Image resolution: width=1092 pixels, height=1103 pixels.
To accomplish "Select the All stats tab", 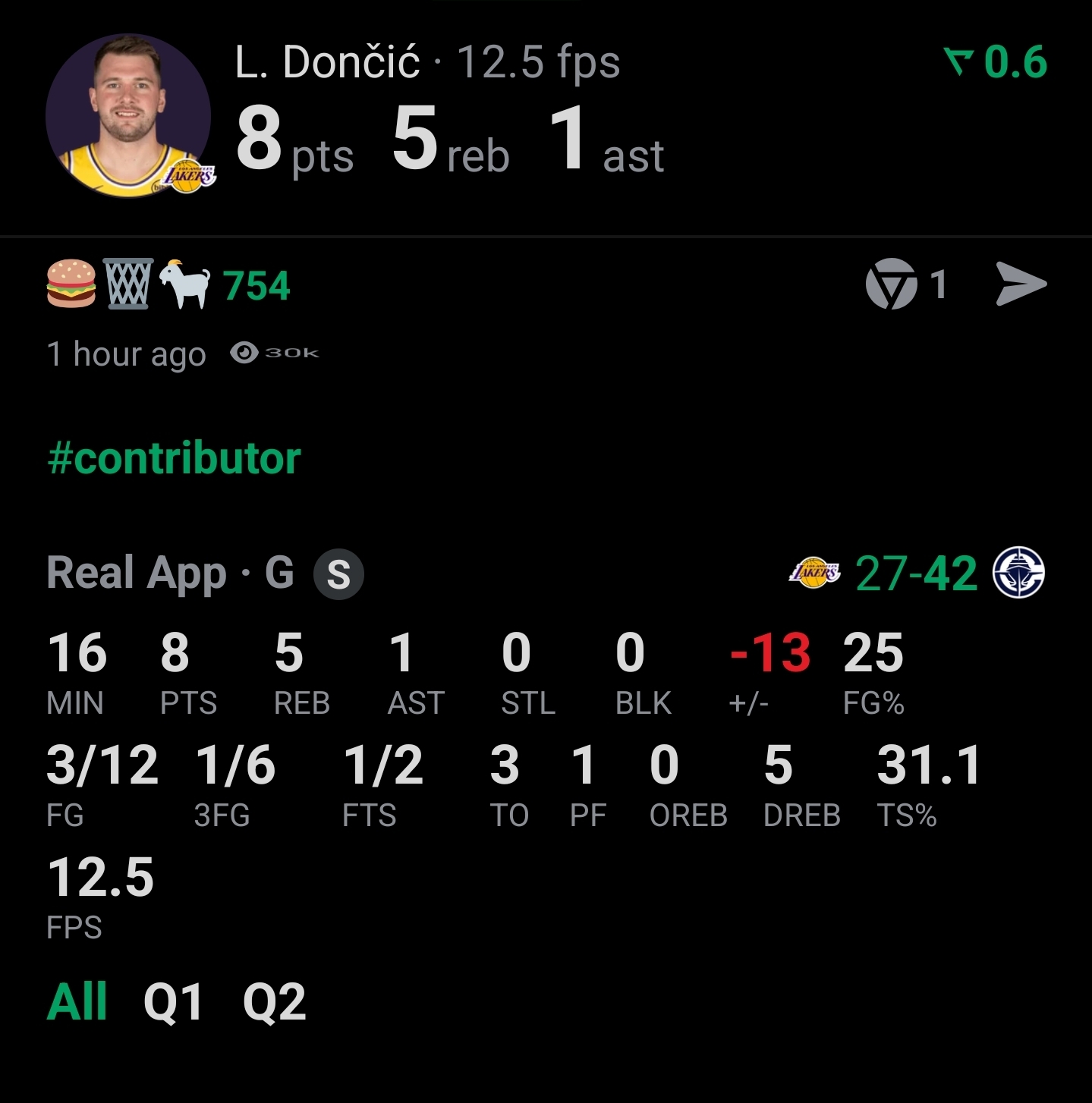I will coord(77,1002).
